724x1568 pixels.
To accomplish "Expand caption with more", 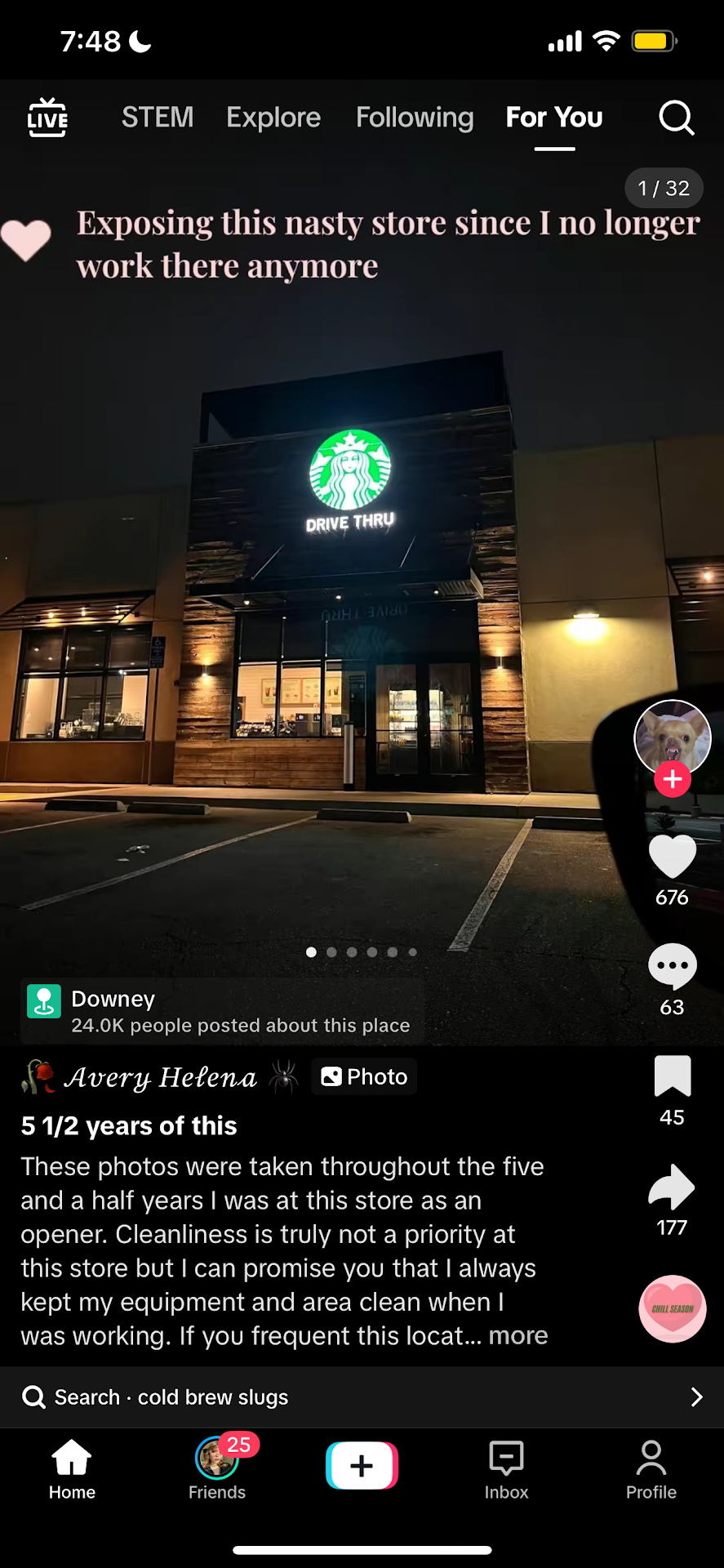I will click(518, 1336).
